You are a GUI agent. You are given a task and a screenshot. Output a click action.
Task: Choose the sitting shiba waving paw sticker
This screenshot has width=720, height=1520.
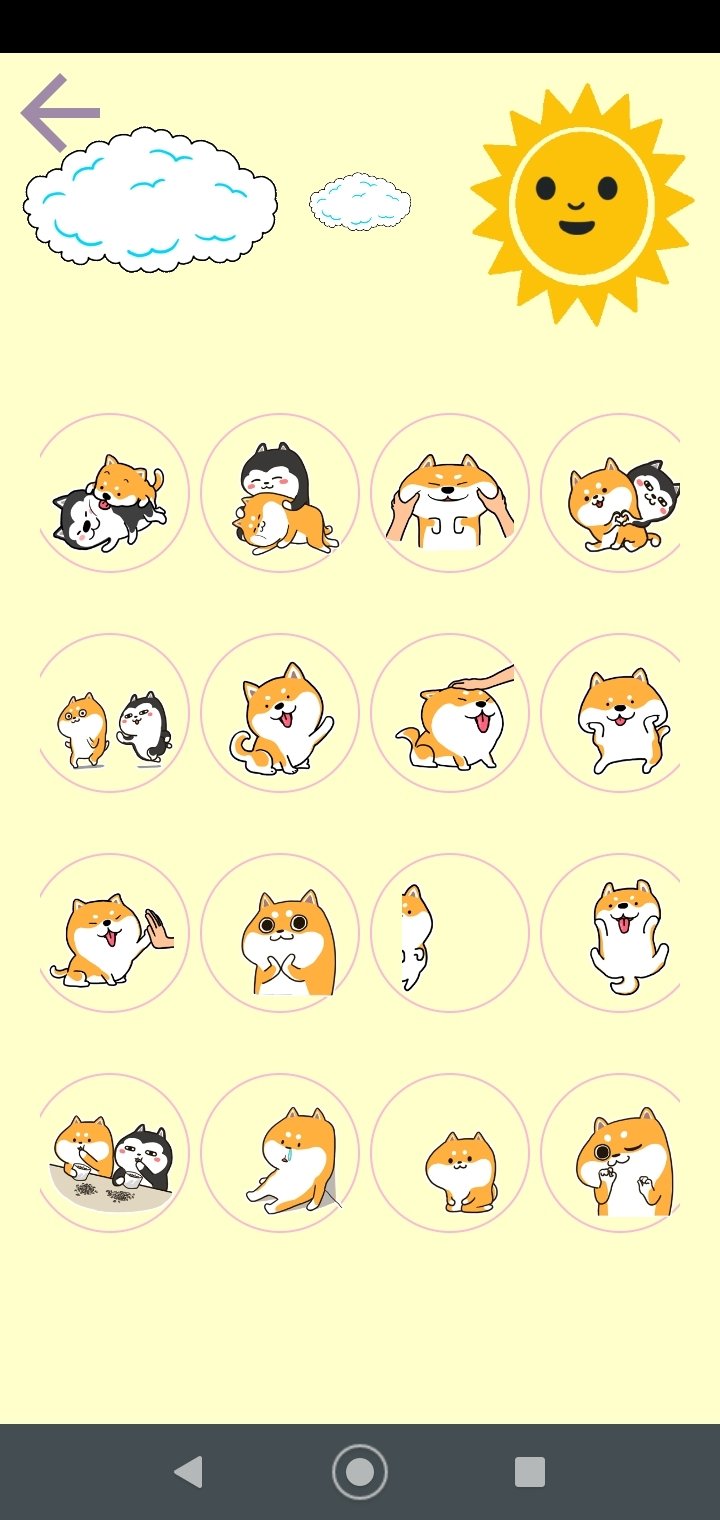click(280, 713)
